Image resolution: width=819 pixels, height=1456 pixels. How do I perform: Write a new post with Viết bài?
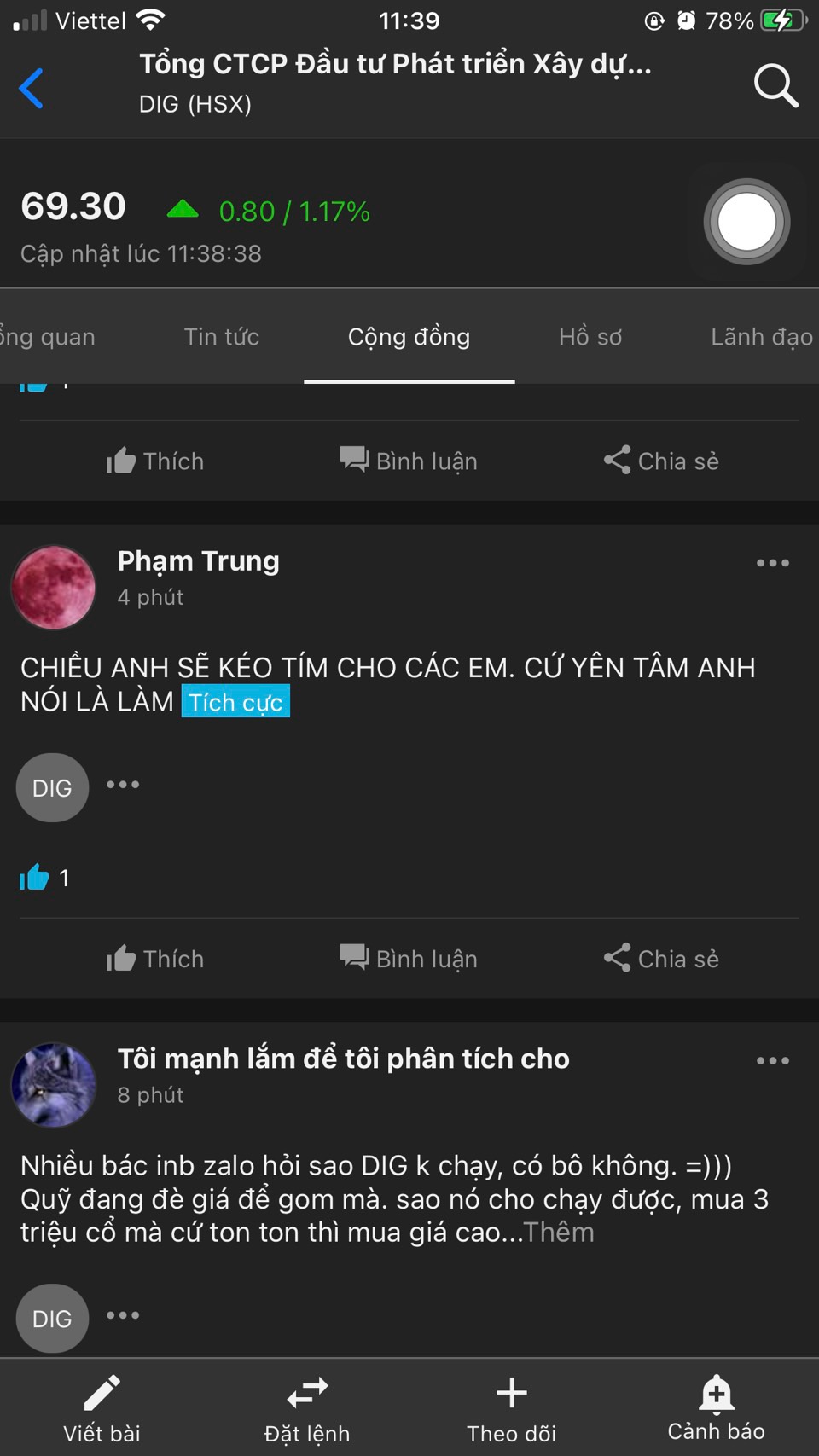[x=102, y=1409]
